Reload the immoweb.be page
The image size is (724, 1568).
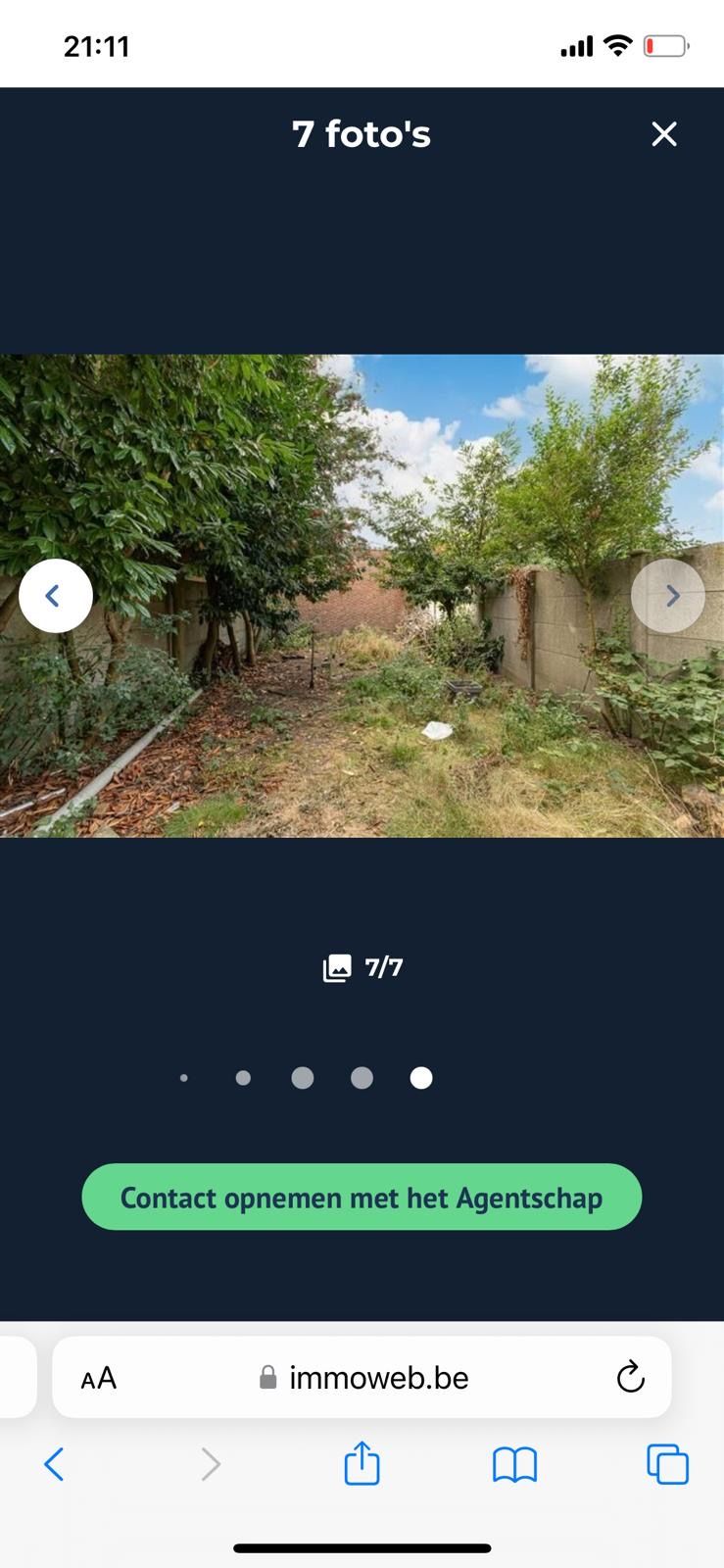(630, 1377)
